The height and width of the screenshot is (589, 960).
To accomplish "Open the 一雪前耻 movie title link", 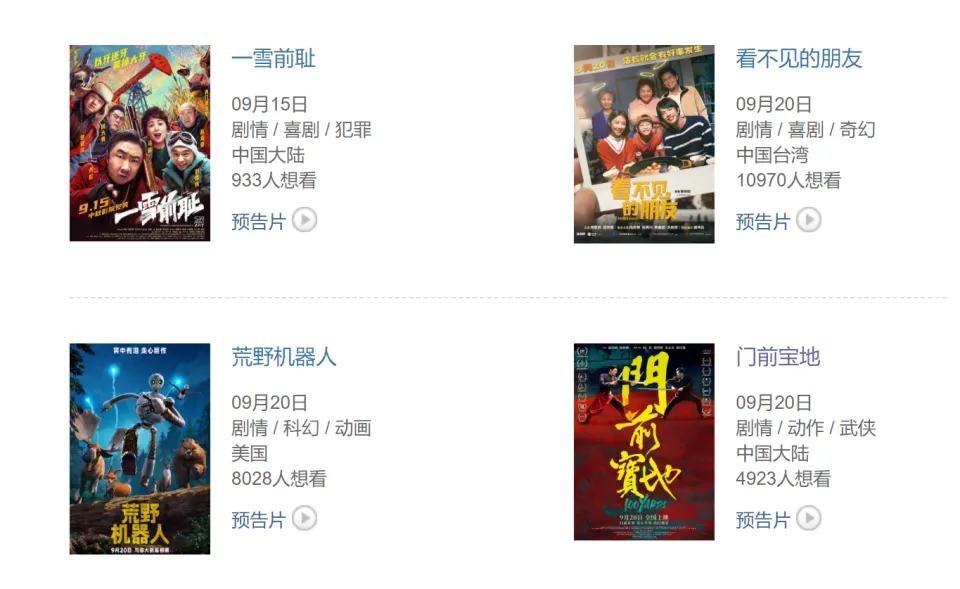I will (x=273, y=59).
